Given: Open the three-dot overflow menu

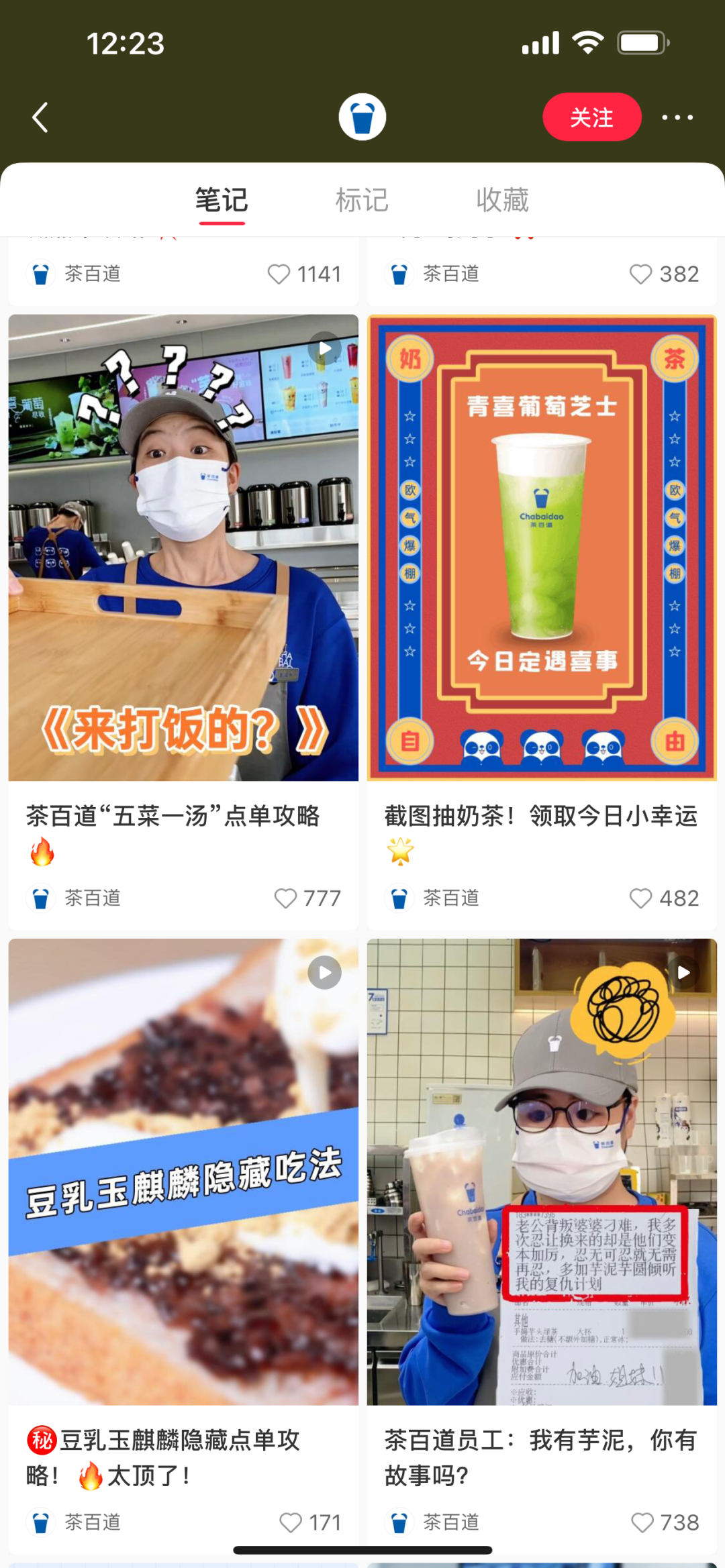Looking at the screenshot, I should 677,117.
